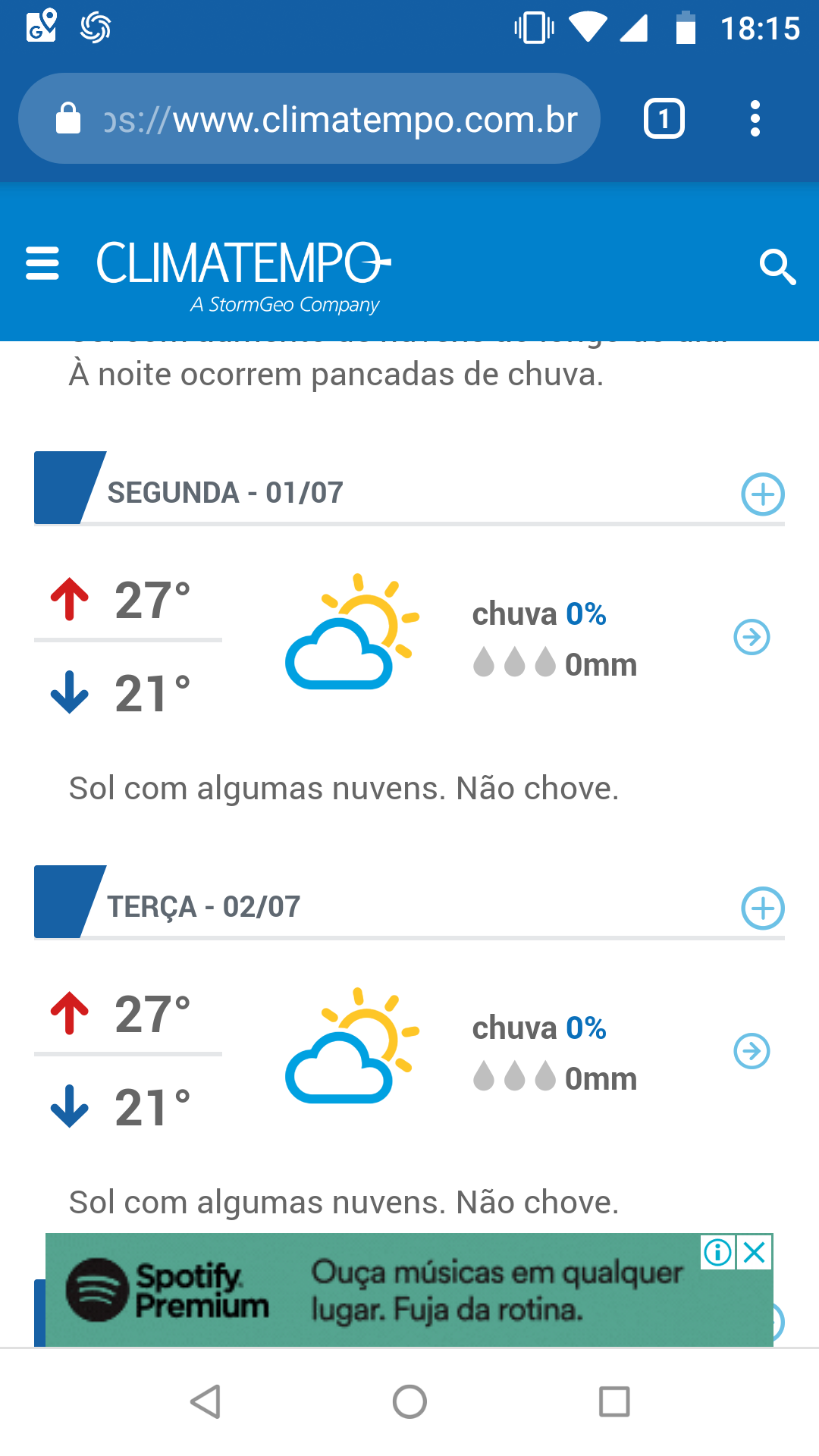Open the Spotify Premium ad banner
Image resolution: width=819 pixels, height=1456 pixels.
[409, 1290]
